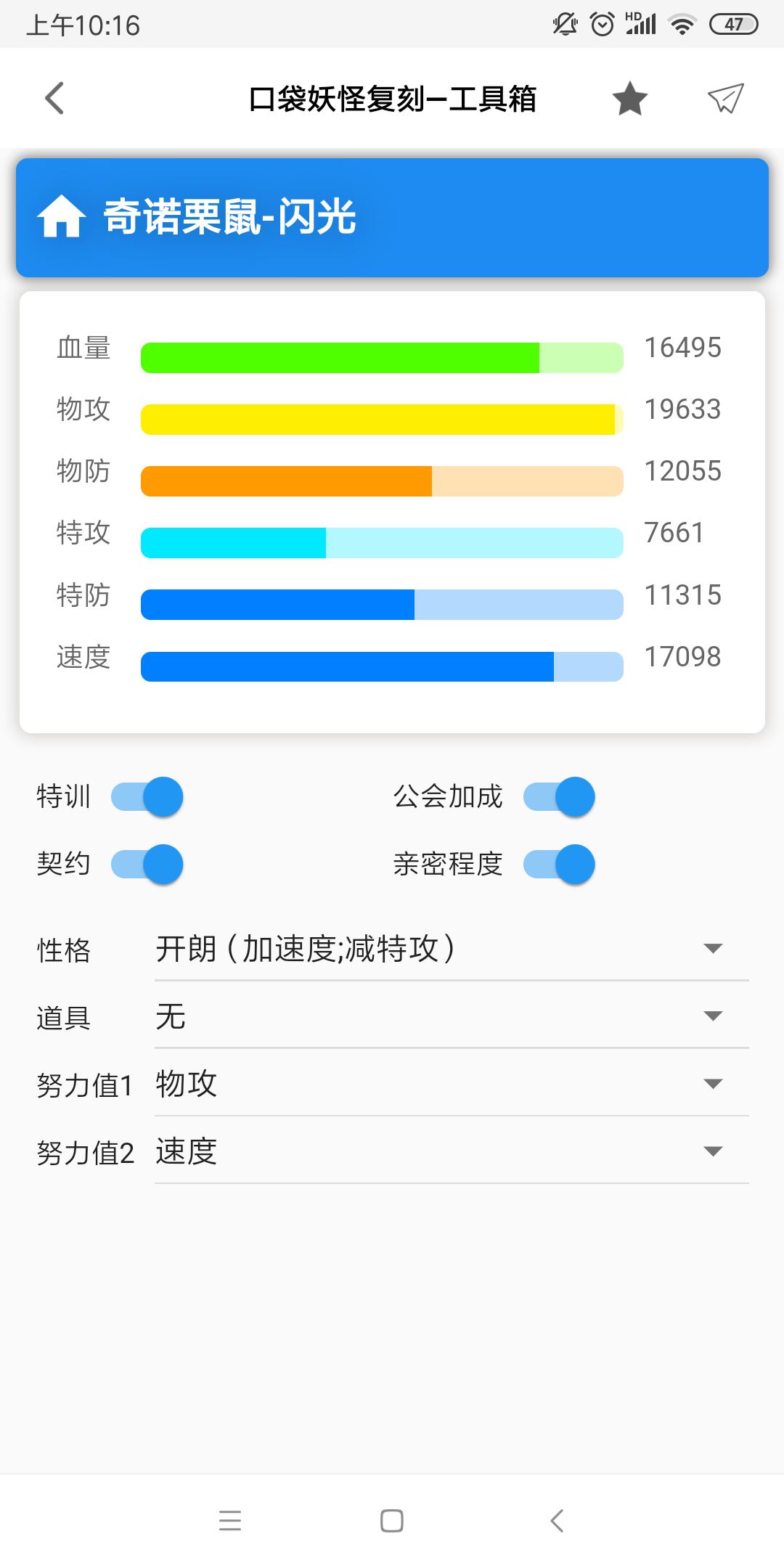Open recent apps from navigation bar
This screenshot has width=784, height=1568.
tap(230, 1520)
